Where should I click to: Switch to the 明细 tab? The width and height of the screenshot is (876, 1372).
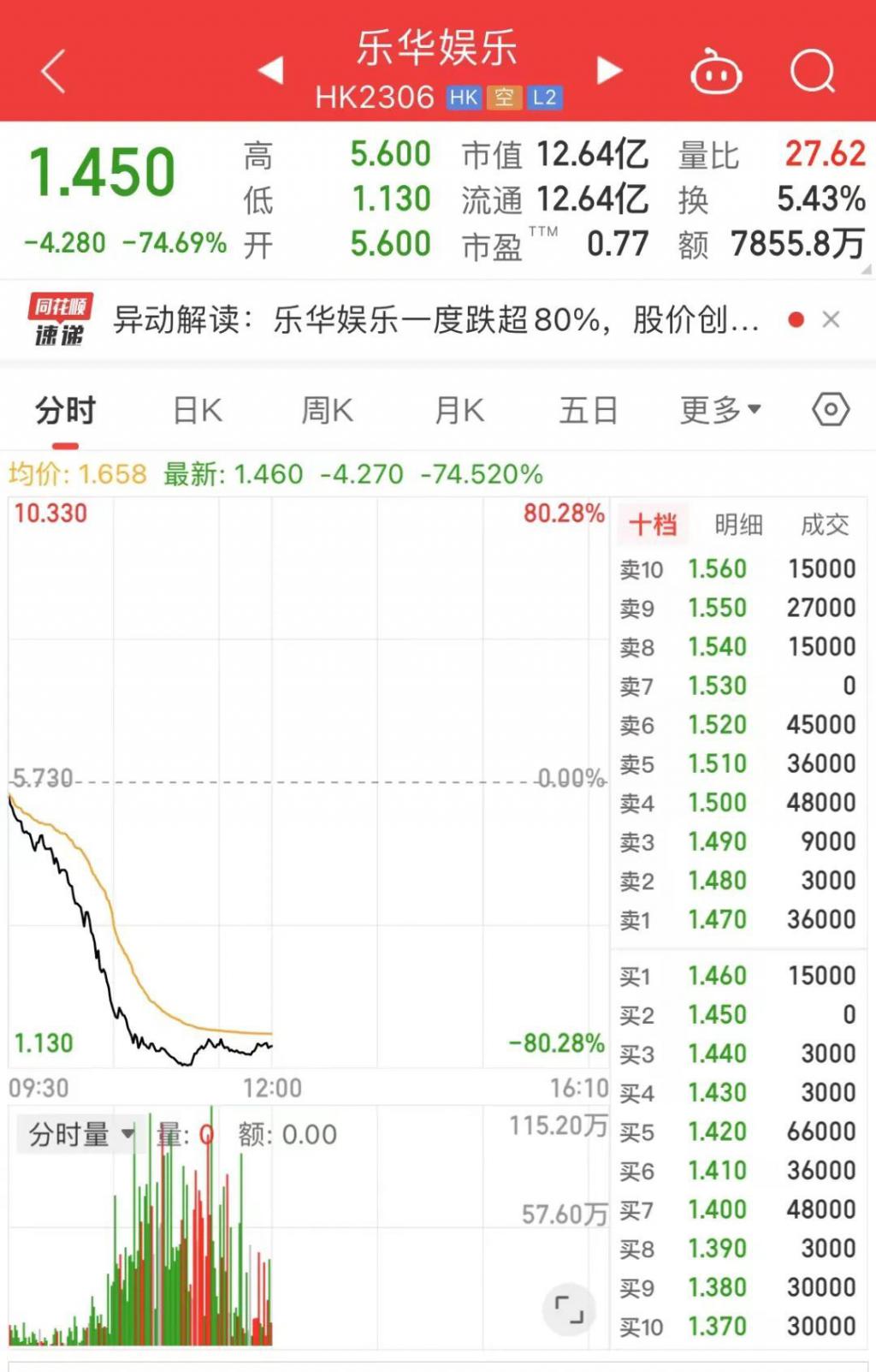[x=738, y=525]
